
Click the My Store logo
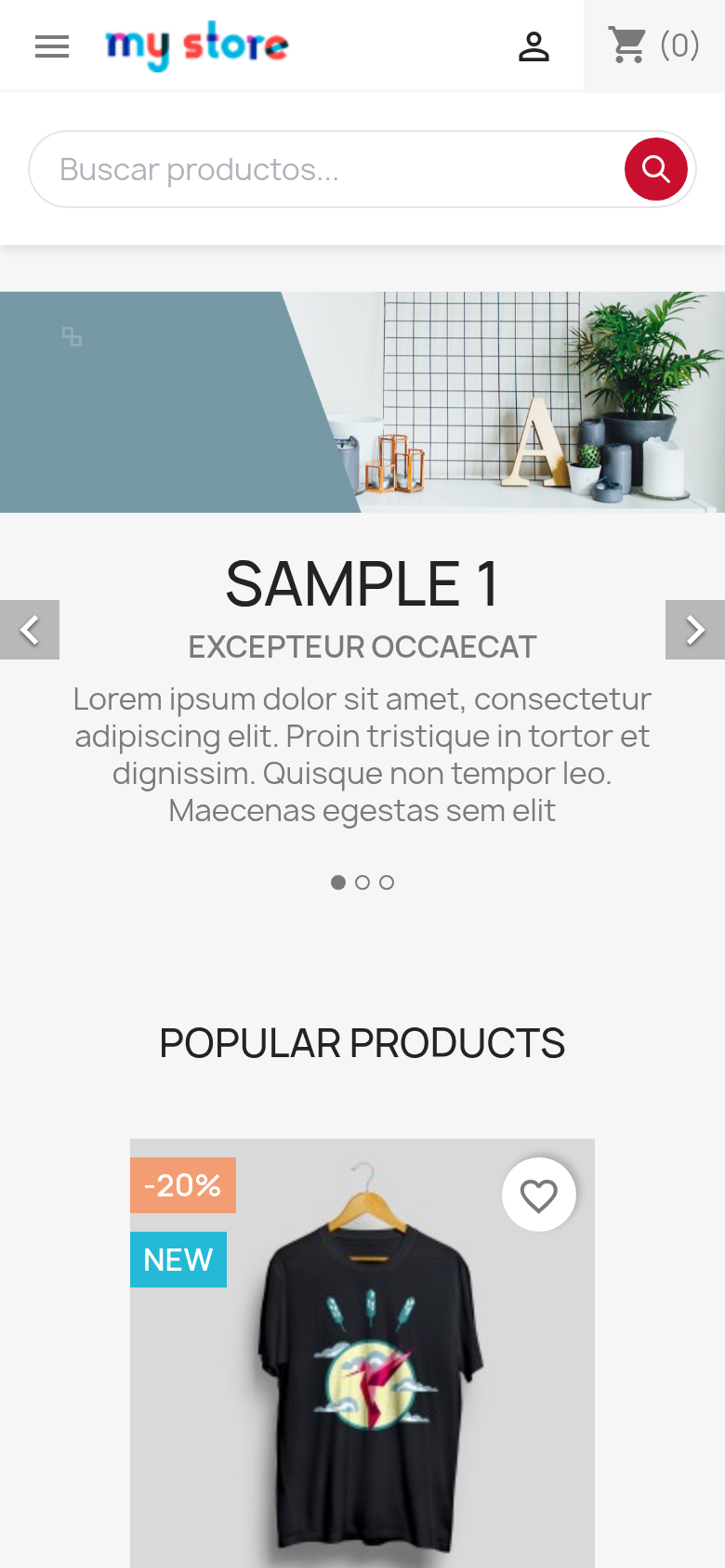coord(197,44)
